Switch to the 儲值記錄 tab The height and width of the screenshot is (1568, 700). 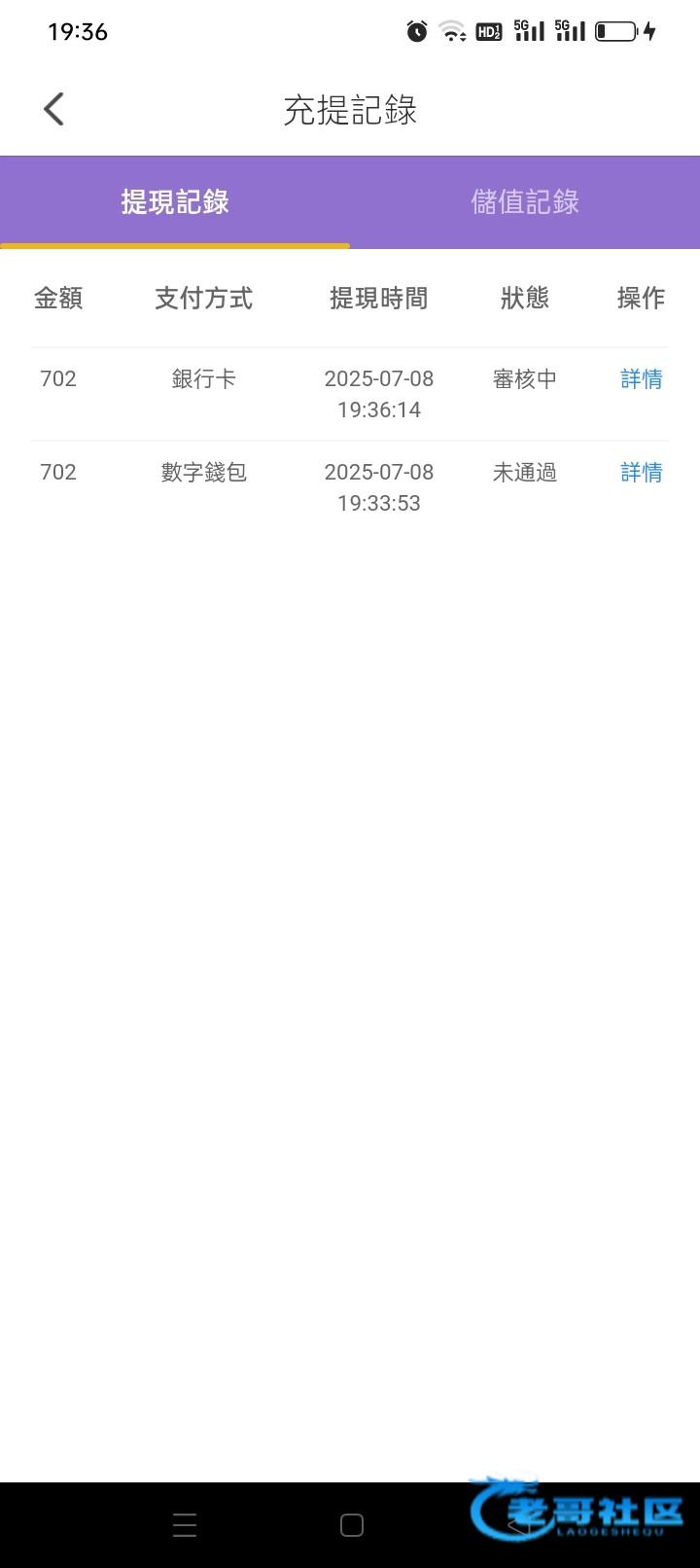click(525, 201)
